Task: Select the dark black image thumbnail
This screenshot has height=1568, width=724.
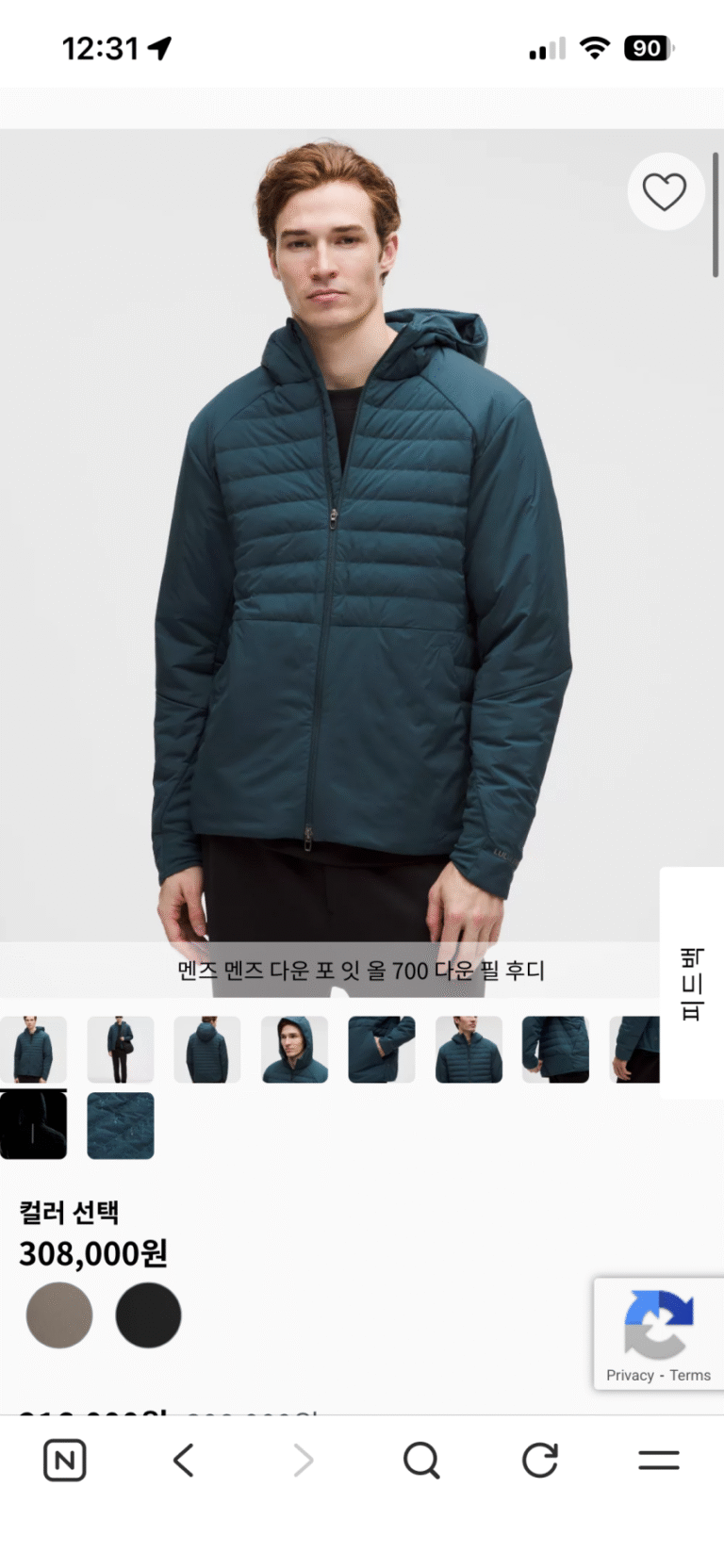Action: (x=34, y=1125)
